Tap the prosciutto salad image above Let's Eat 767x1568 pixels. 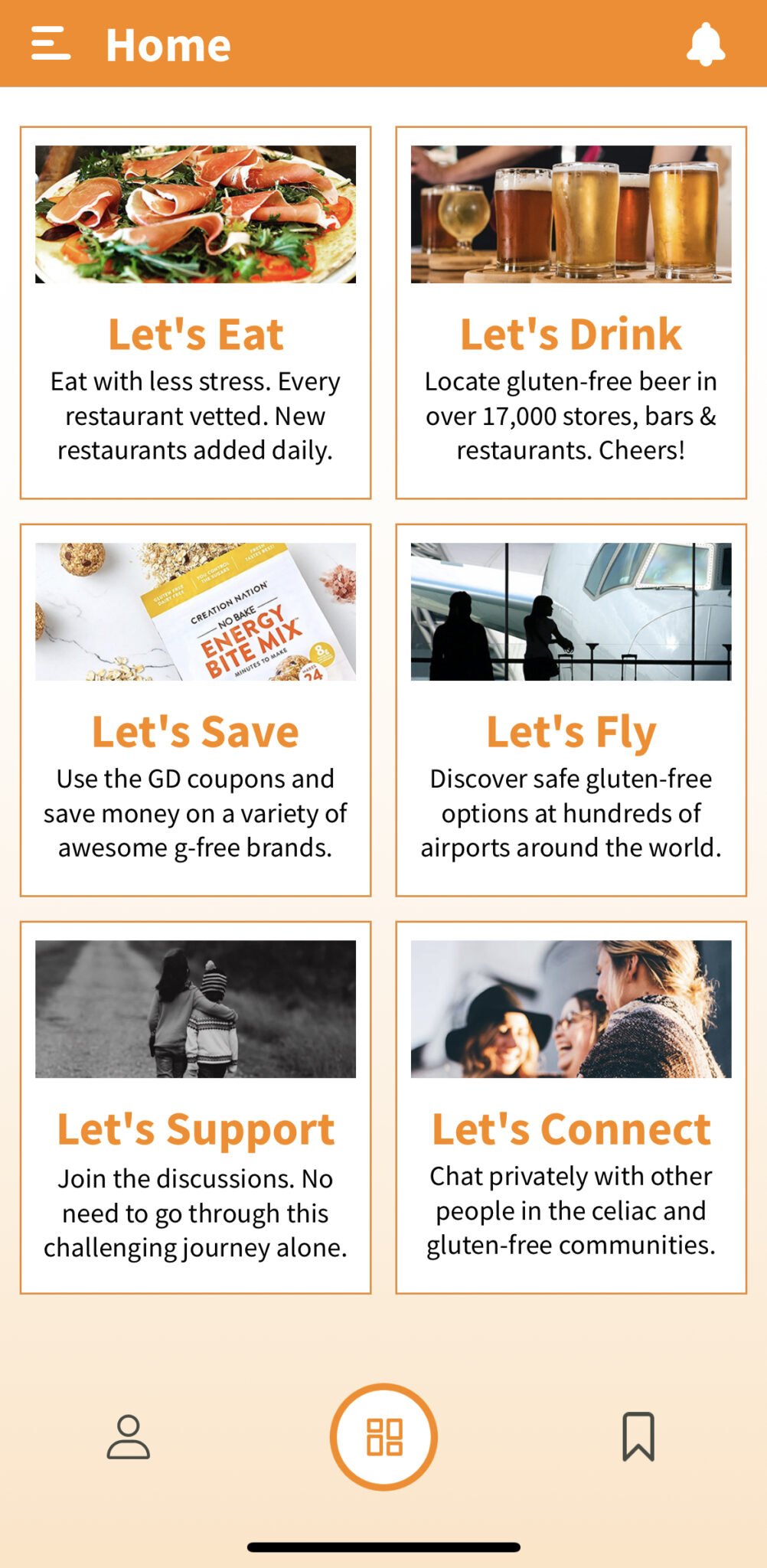pos(194,214)
